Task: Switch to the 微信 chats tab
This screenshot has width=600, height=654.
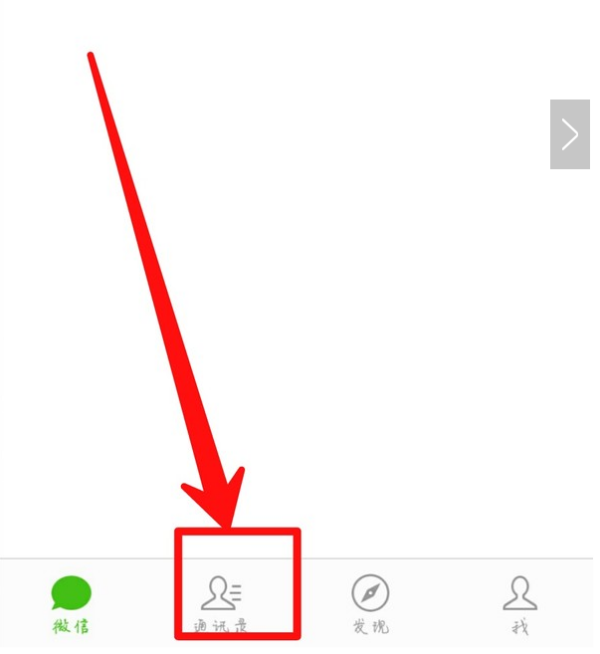Action: [x=71, y=603]
